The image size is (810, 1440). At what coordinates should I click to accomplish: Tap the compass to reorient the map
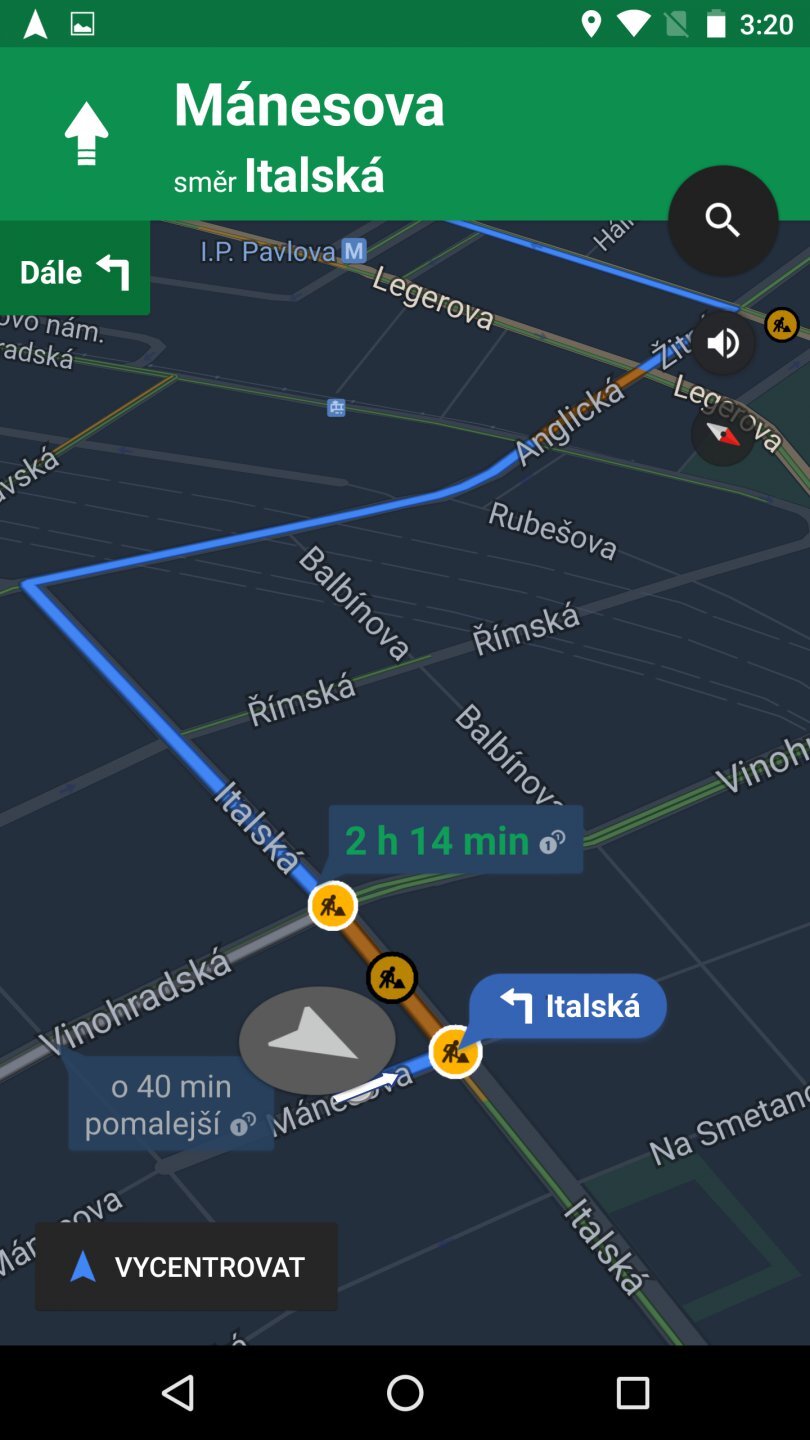tap(722, 434)
